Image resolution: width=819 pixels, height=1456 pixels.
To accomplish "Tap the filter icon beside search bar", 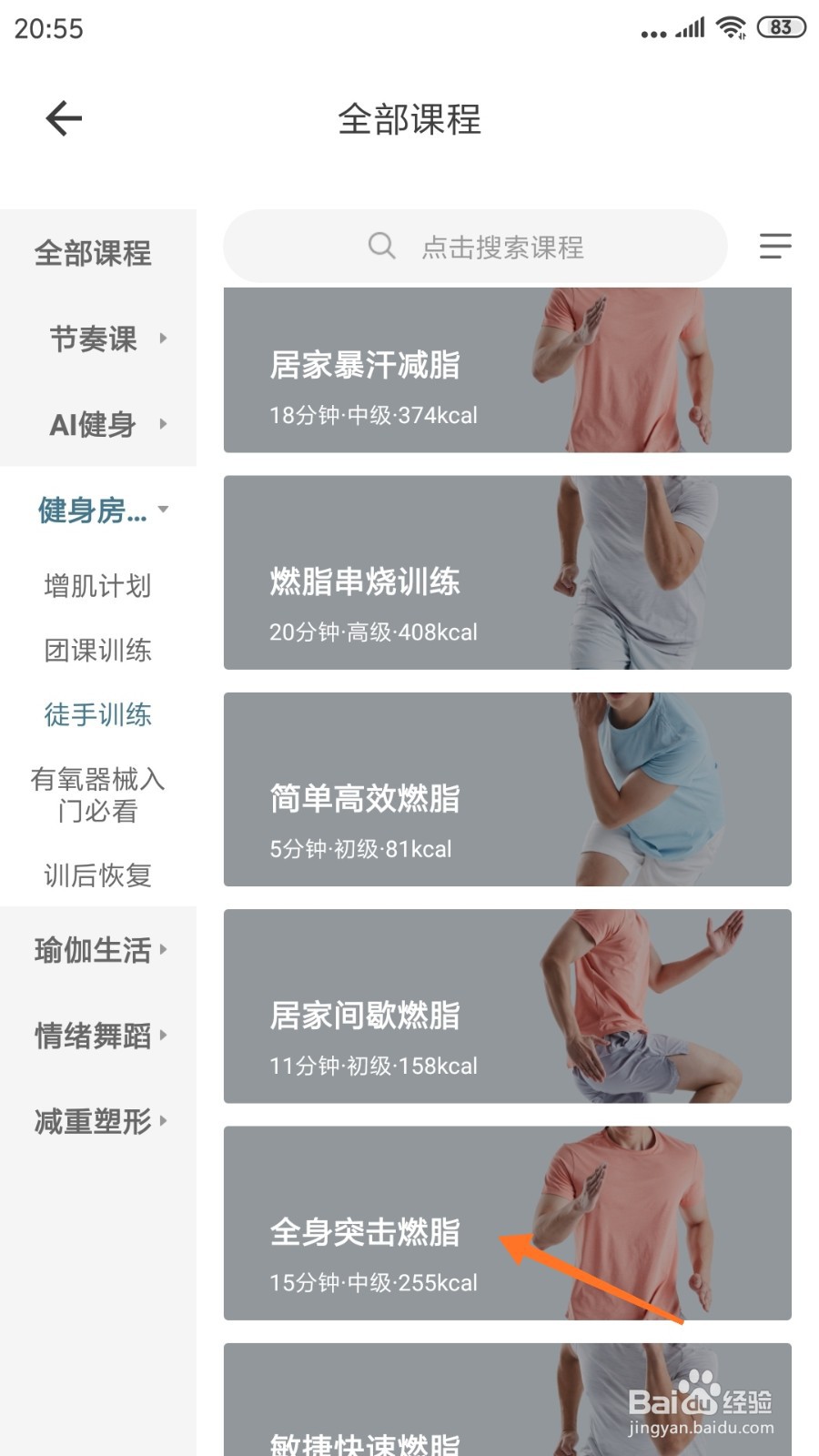I will [x=774, y=248].
